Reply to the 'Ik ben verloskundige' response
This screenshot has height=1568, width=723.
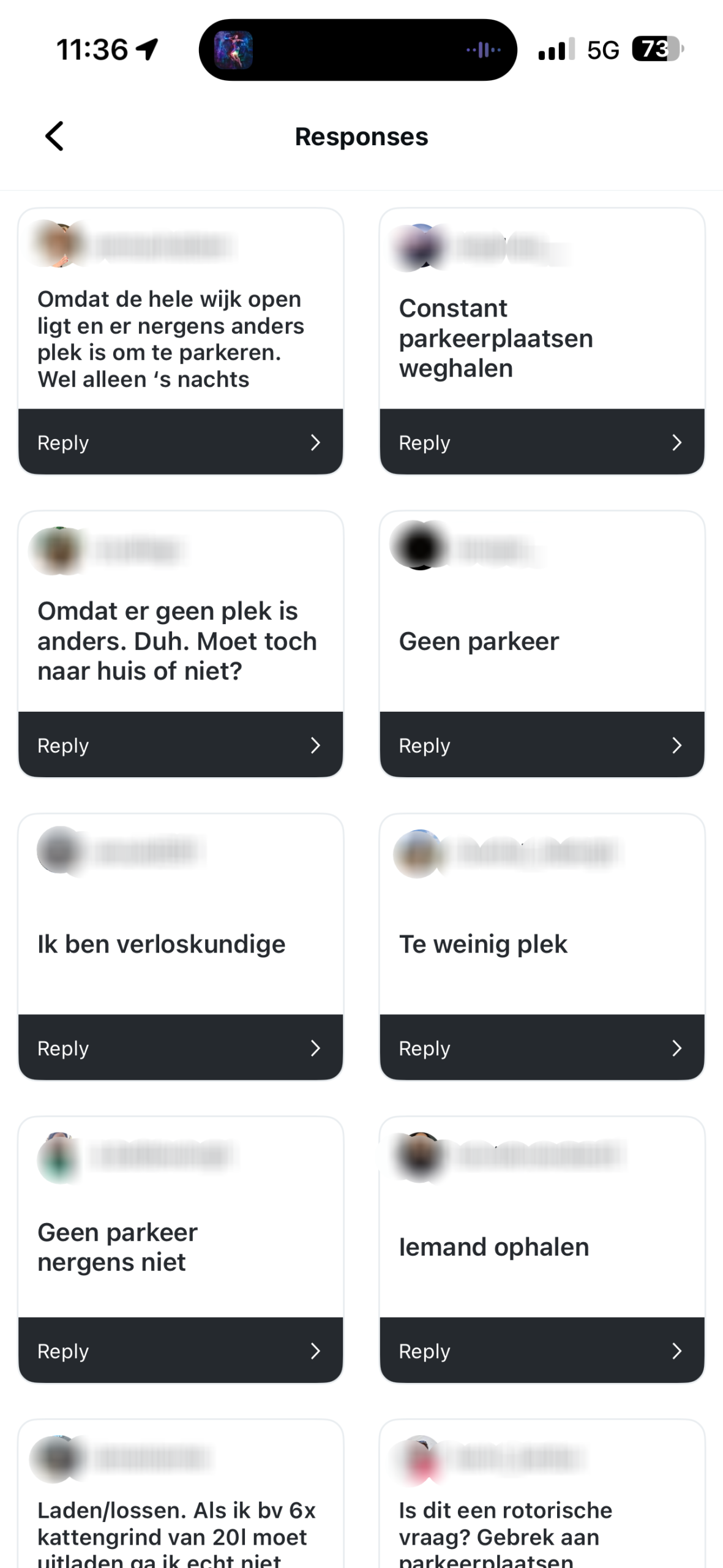180,1047
